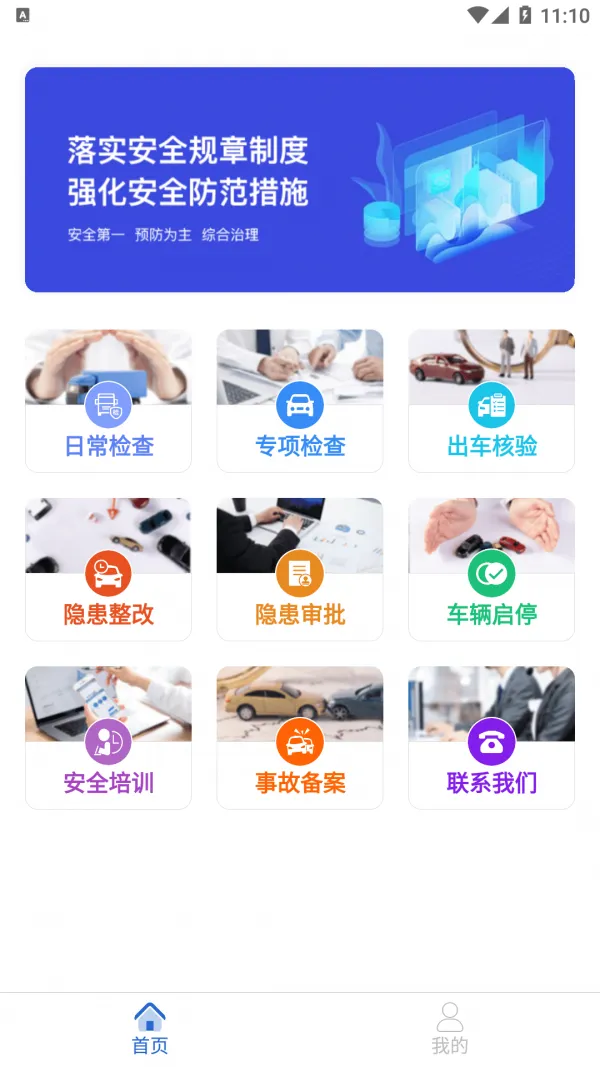Switch to the 我的 tab
This screenshot has height=1067, width=600.
(x=450, y=1029)
